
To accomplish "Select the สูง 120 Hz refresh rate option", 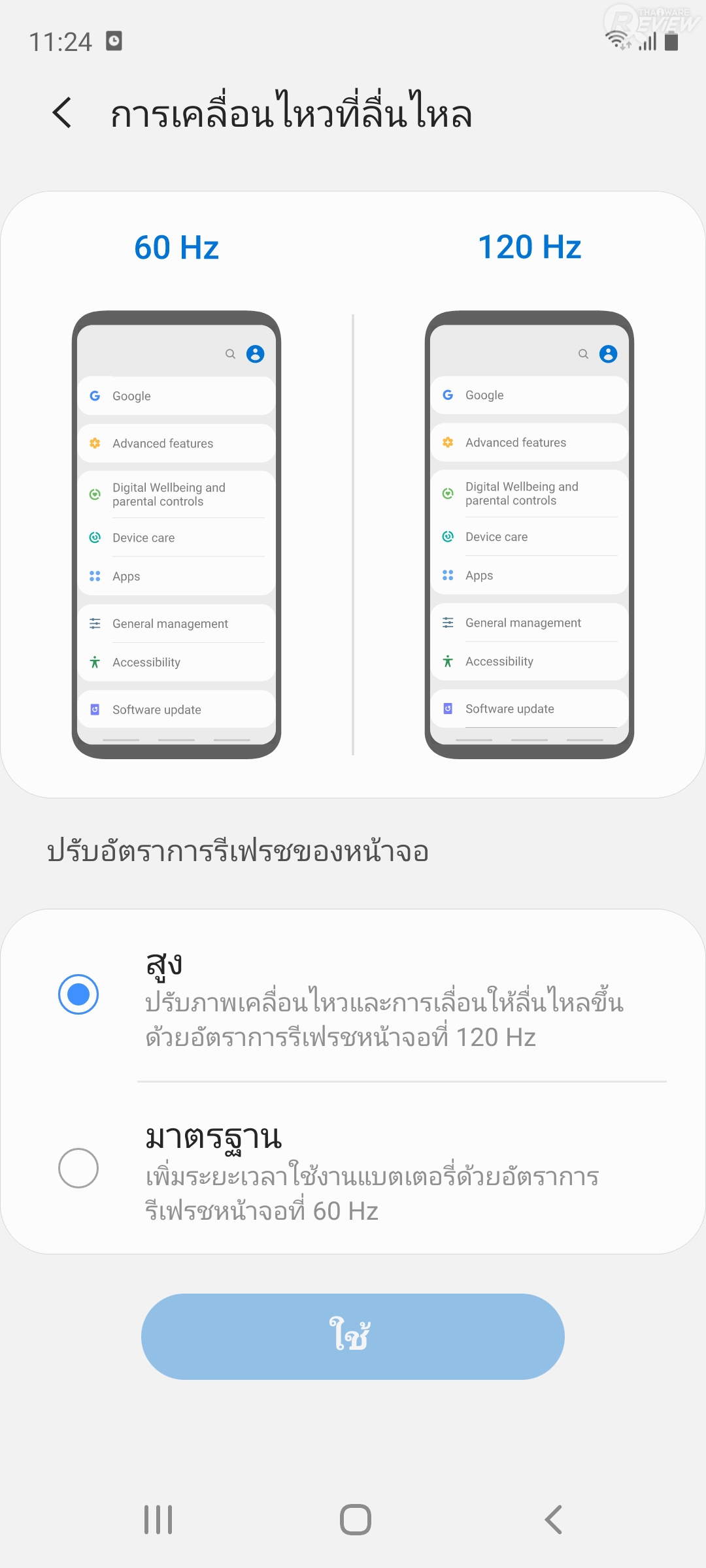I will 78,994.
